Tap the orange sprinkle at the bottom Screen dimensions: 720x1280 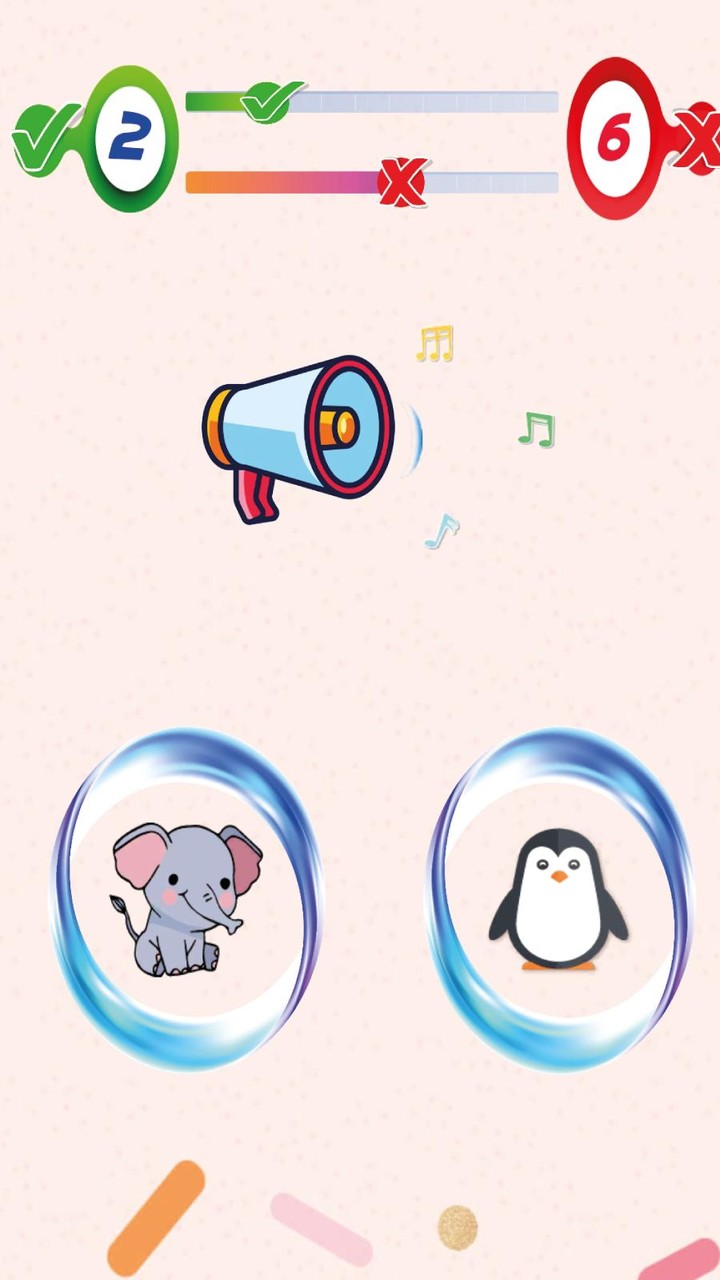point(160,1210)
